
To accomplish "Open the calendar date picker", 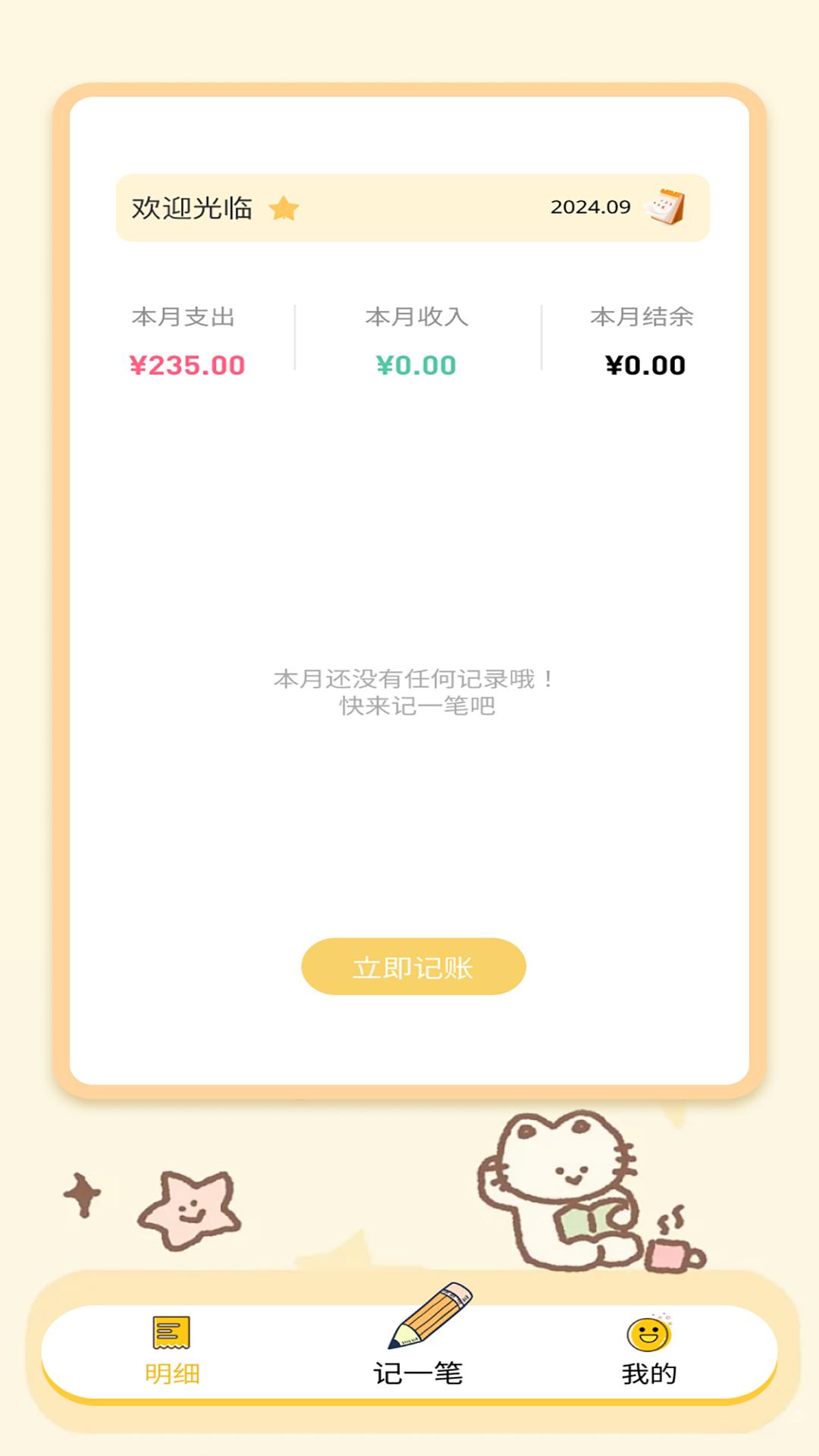I will [664, 207].
